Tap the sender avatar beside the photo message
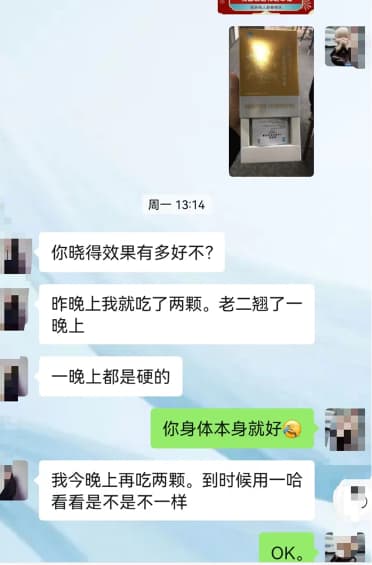 tap(345, 47)
